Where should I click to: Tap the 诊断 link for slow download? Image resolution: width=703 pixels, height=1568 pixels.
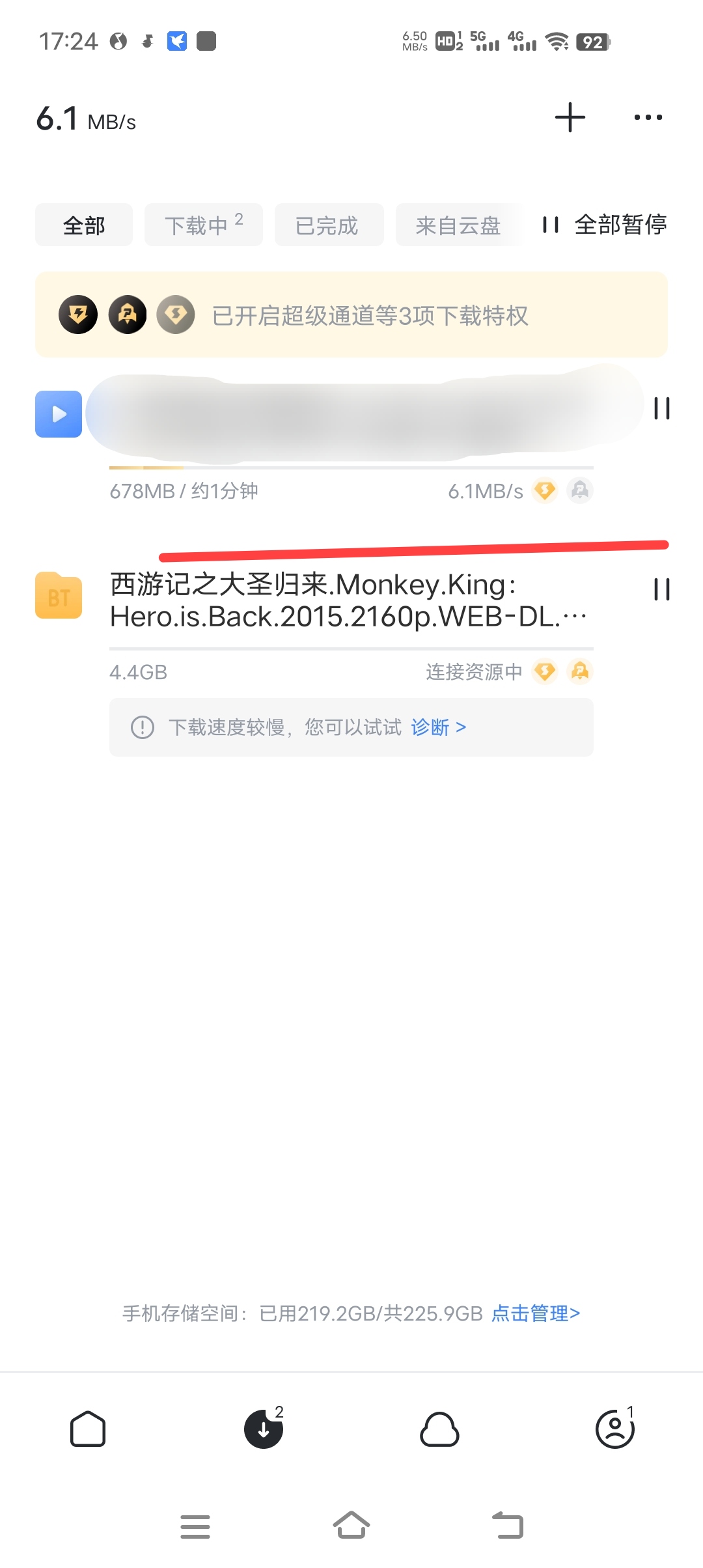pos(438,727)
